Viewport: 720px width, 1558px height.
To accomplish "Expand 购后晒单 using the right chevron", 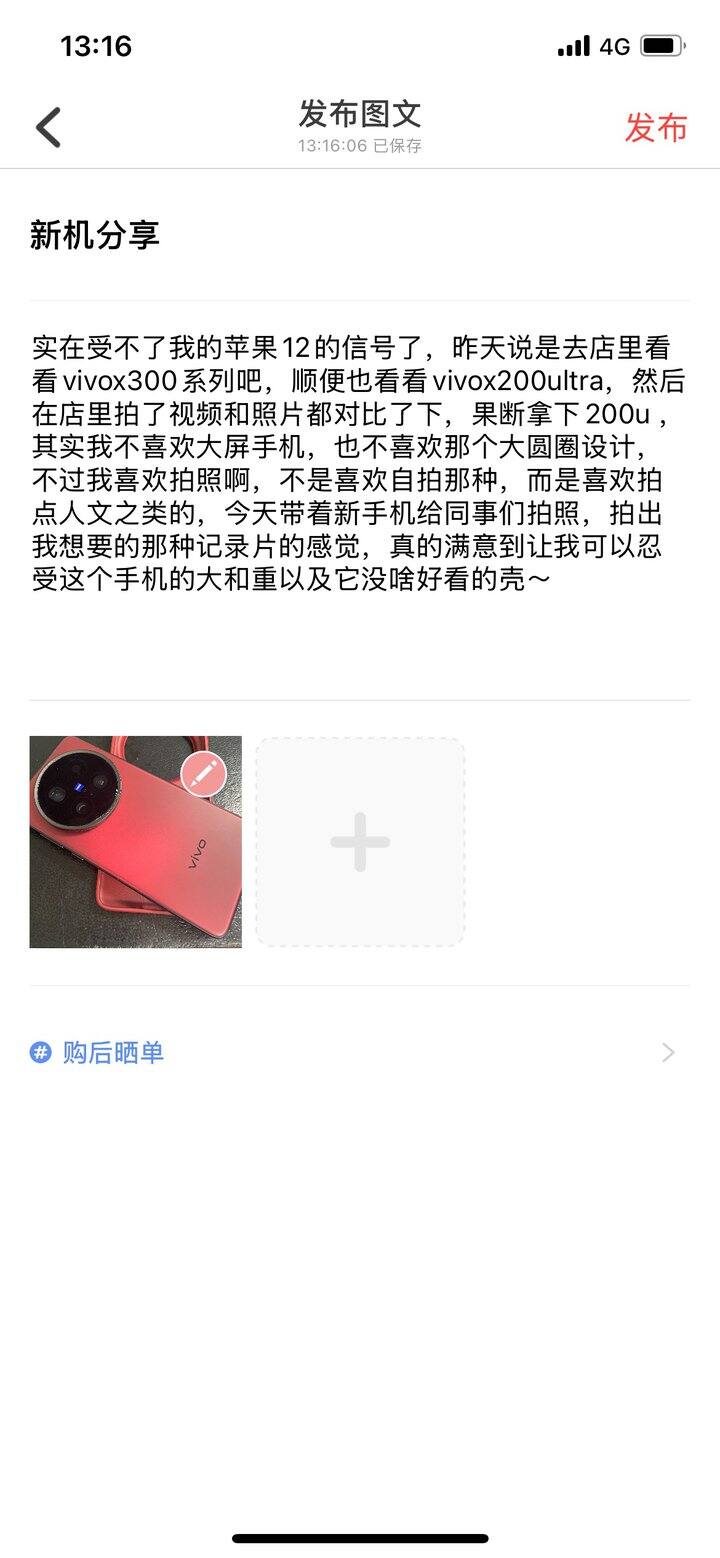I will (668, 1052).
